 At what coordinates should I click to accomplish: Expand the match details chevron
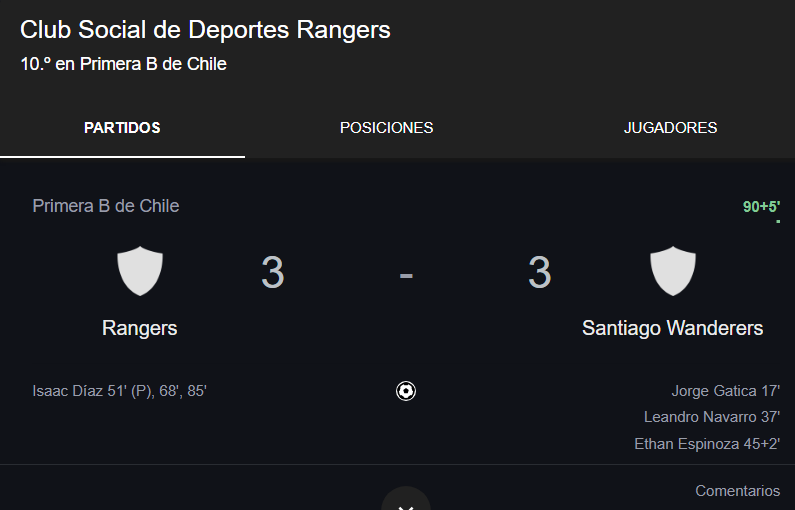[x=405, y=502]
